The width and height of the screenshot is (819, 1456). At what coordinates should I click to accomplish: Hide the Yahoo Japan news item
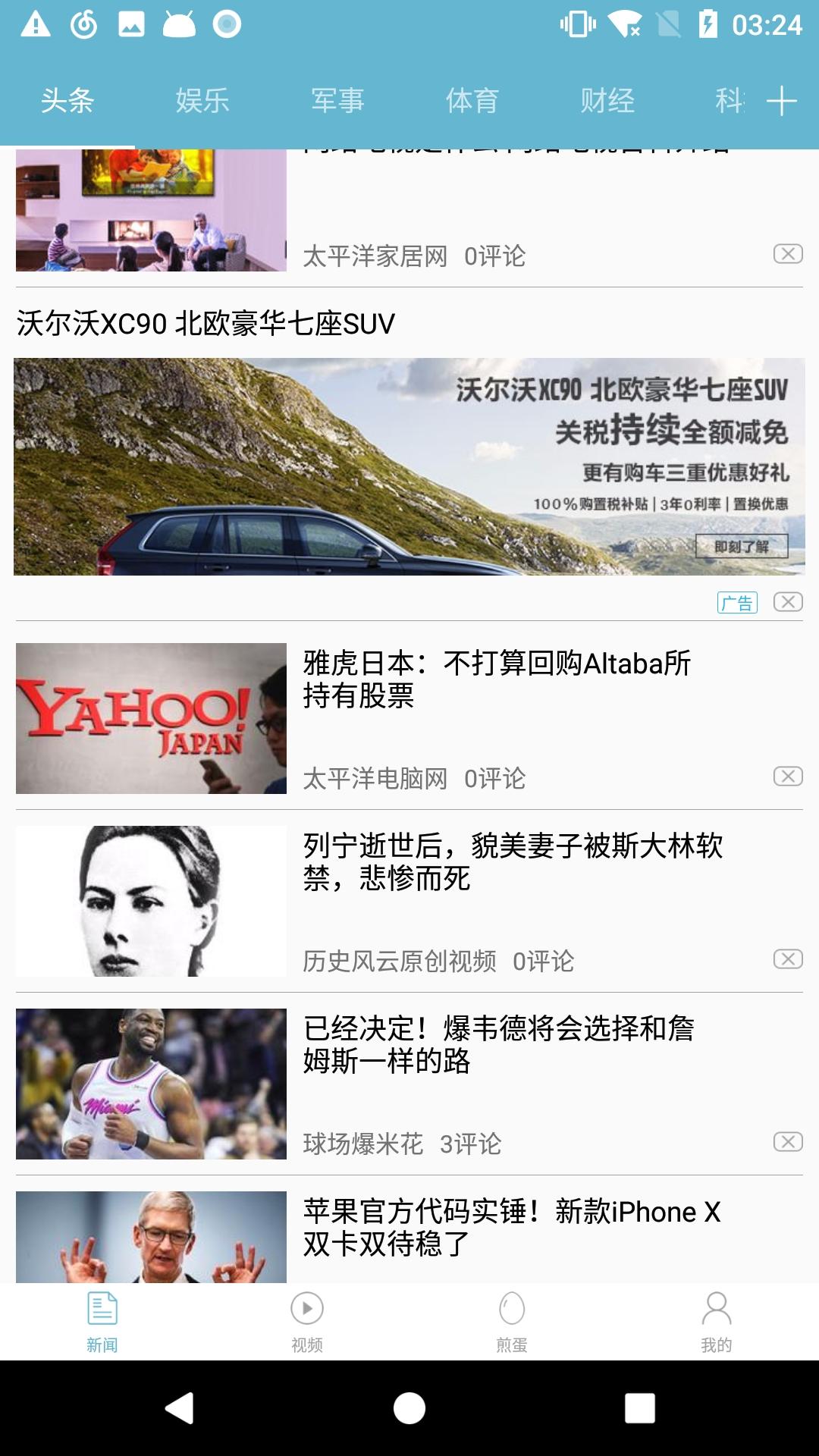[x=790, y=777]
